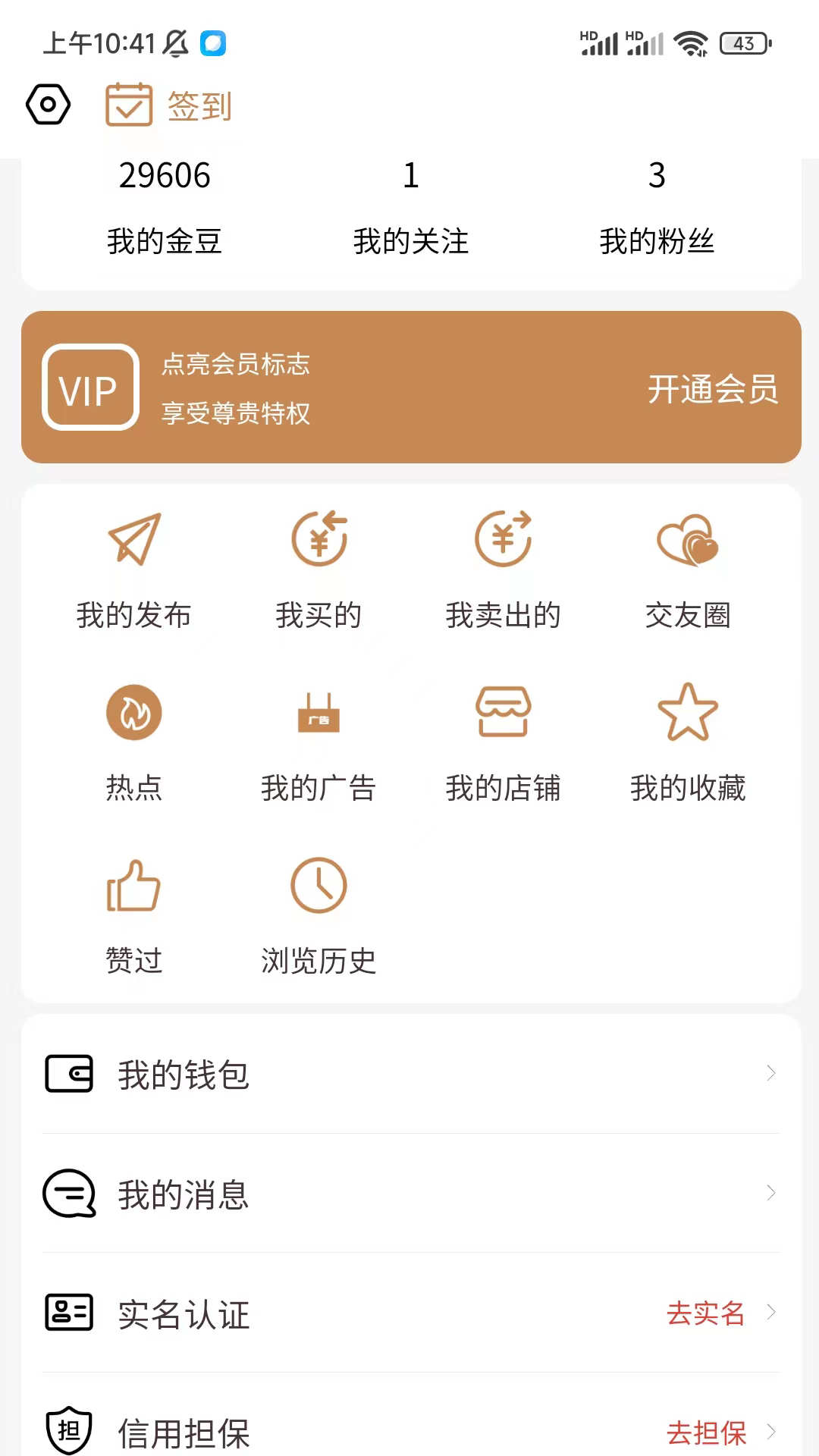Tap 去担保 next to 信用担保
Viewport: 819px width, 1456px height.
pos(705,1432)
